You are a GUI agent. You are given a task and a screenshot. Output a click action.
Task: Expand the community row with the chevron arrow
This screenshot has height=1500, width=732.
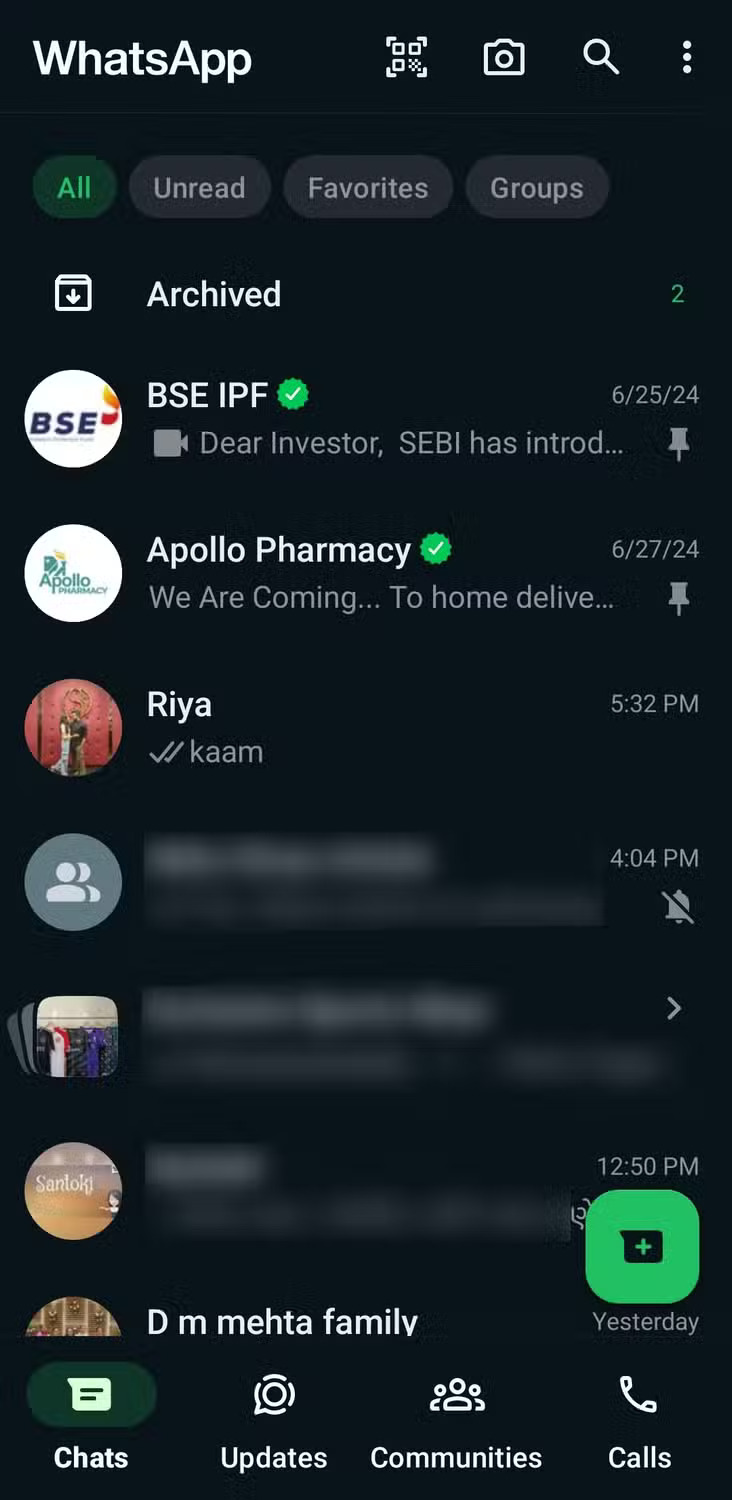tap(674, 1008)
